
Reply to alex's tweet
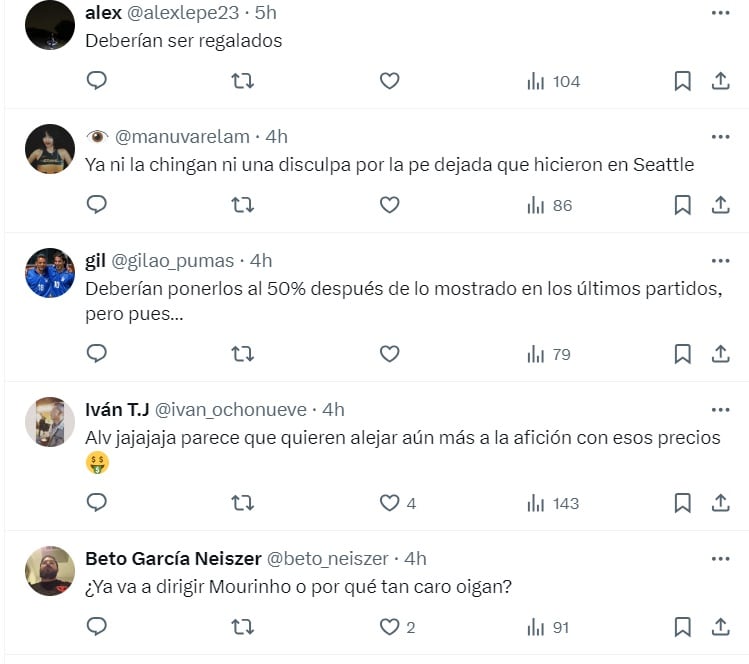(97, 81)
